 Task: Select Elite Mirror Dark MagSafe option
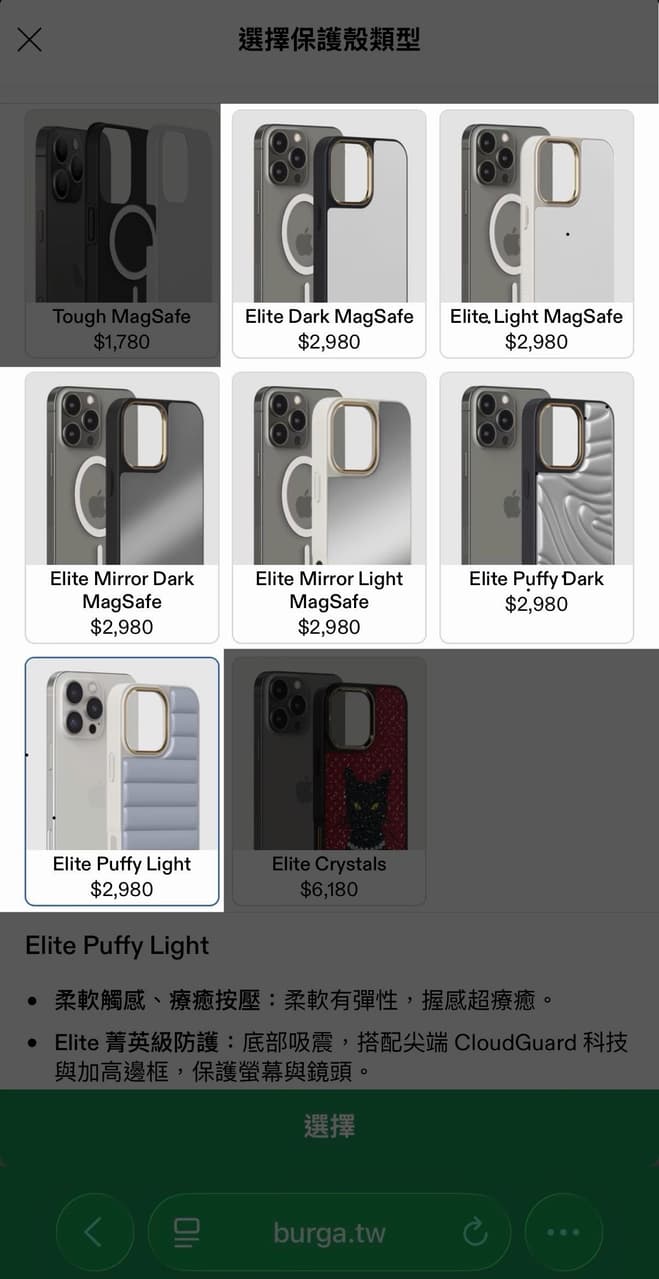[122, 508]
